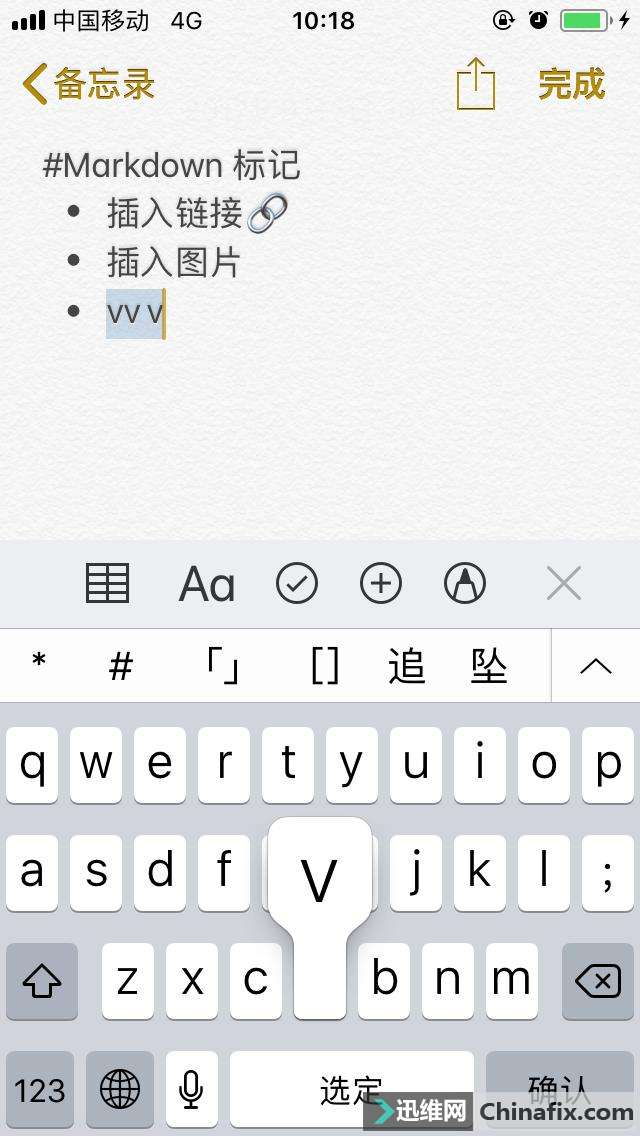Start dictation with the microphone key
Image resolution: width=640 pixels, height=1136 pixels.
191,1090
